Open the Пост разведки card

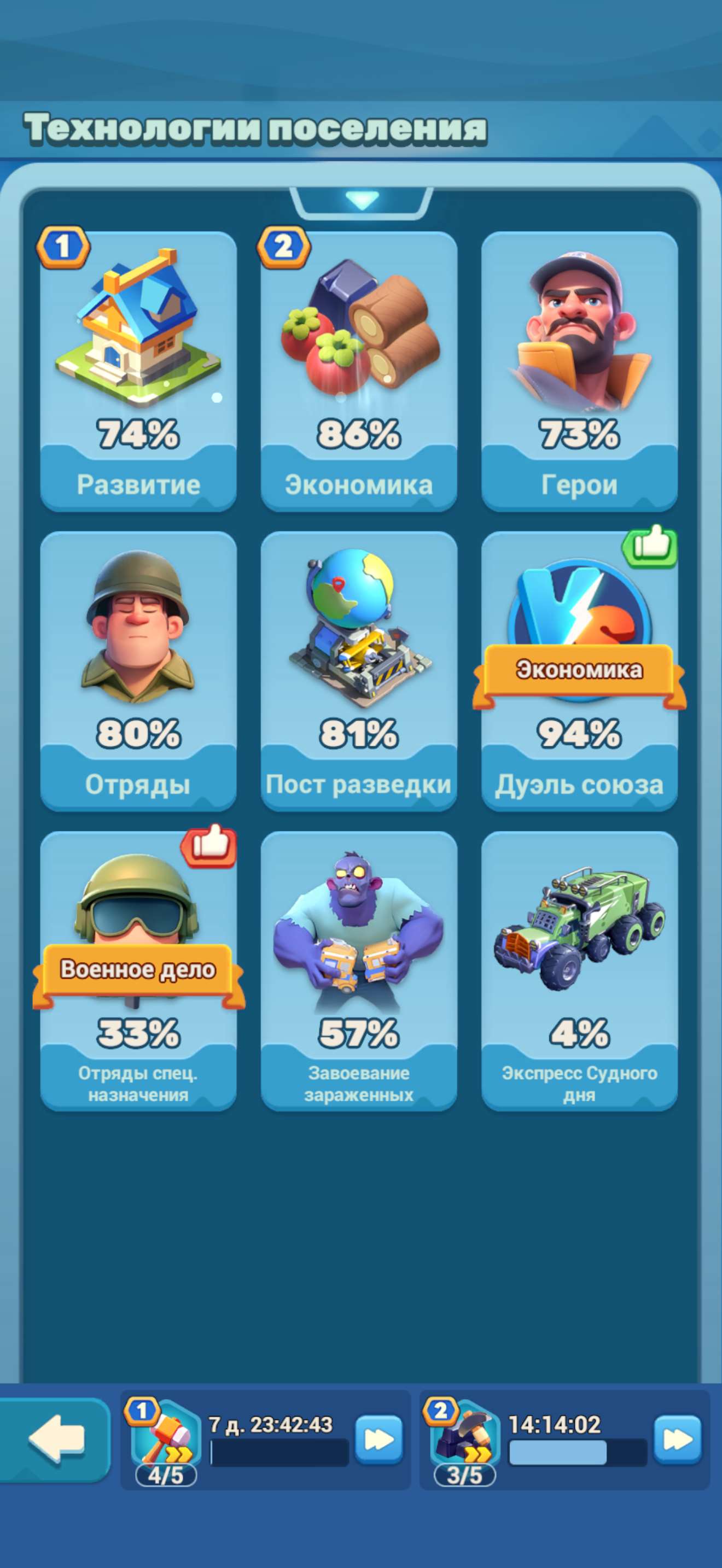[x=359, y=670]
